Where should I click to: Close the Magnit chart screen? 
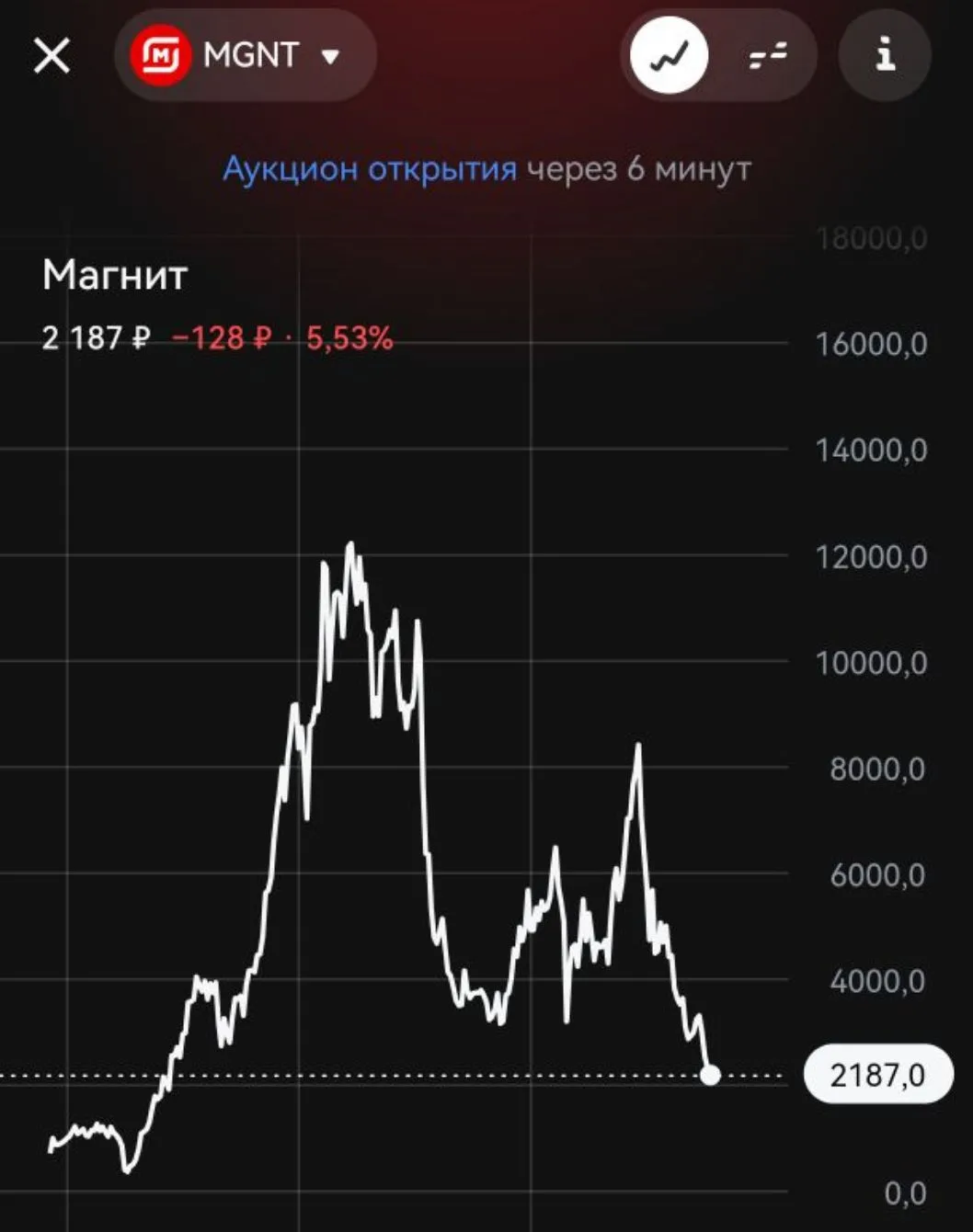[x=52, y=56]
